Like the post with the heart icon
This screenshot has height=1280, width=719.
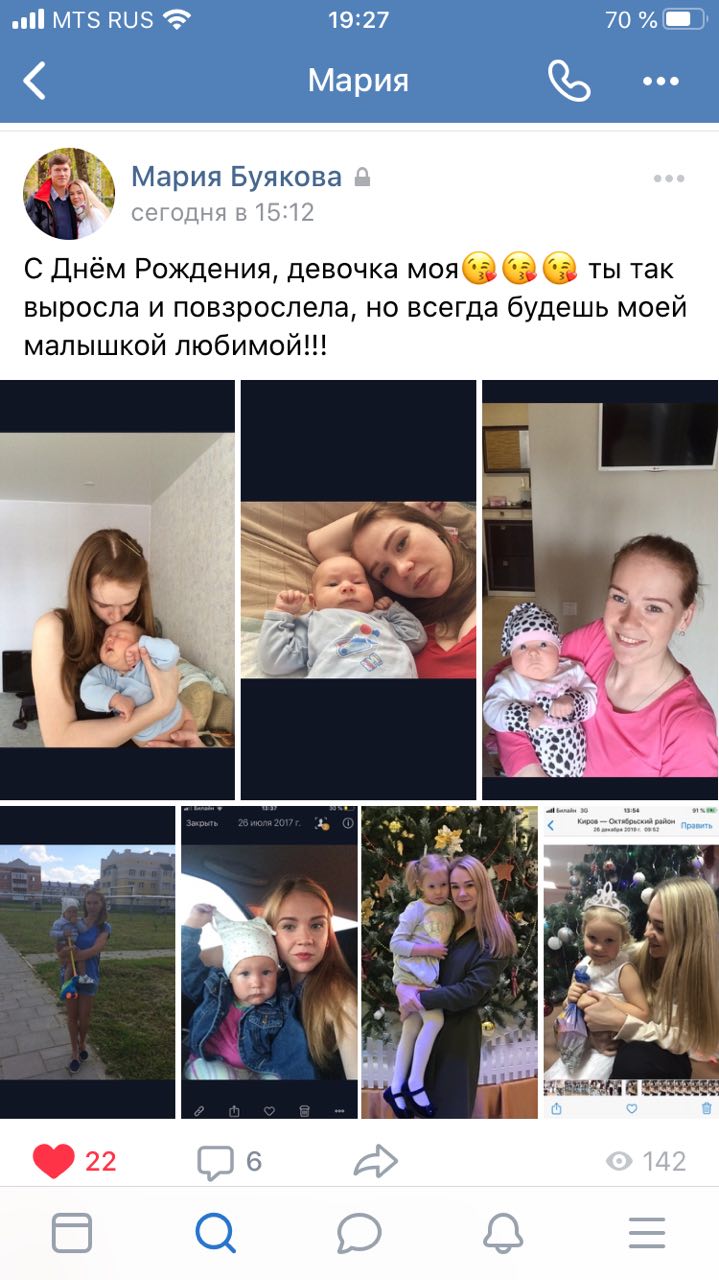coord(54,1161)
